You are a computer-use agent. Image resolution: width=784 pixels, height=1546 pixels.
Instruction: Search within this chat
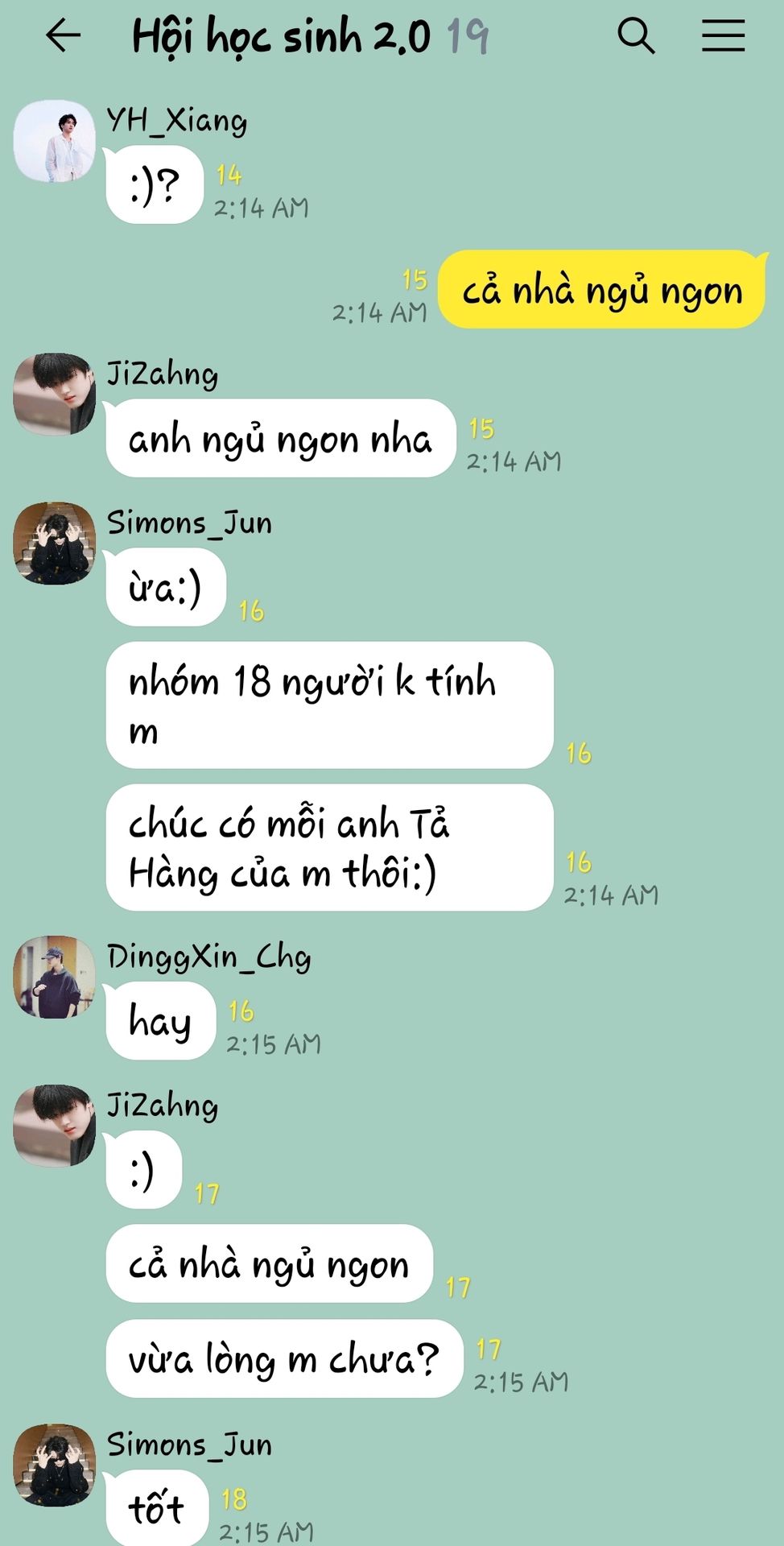click(x=636, y=36)
